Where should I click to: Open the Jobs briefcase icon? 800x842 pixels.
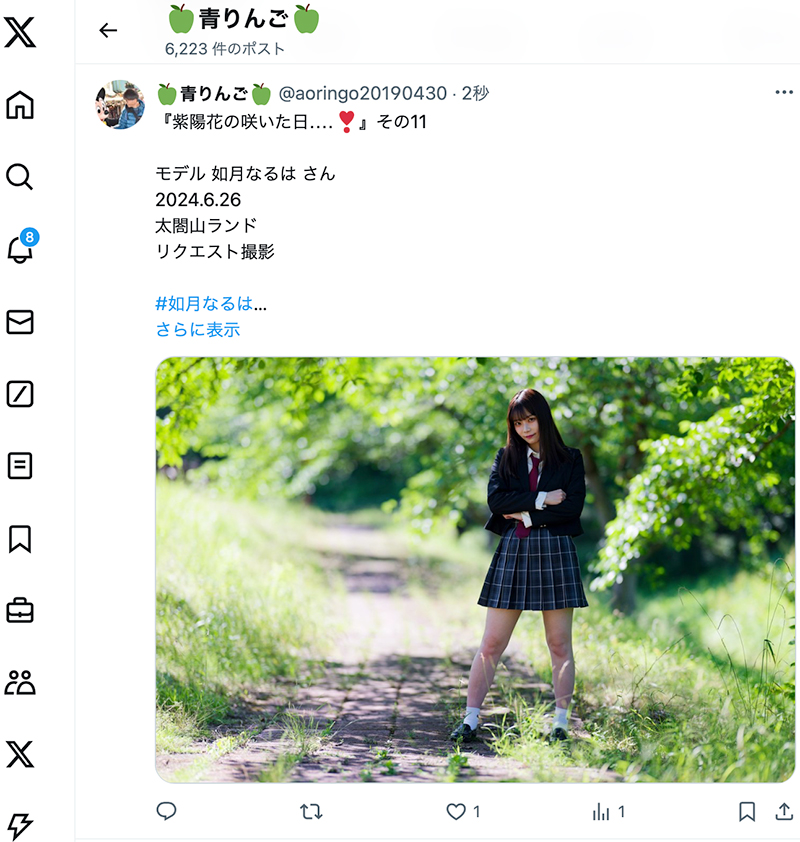coord(20,610)
